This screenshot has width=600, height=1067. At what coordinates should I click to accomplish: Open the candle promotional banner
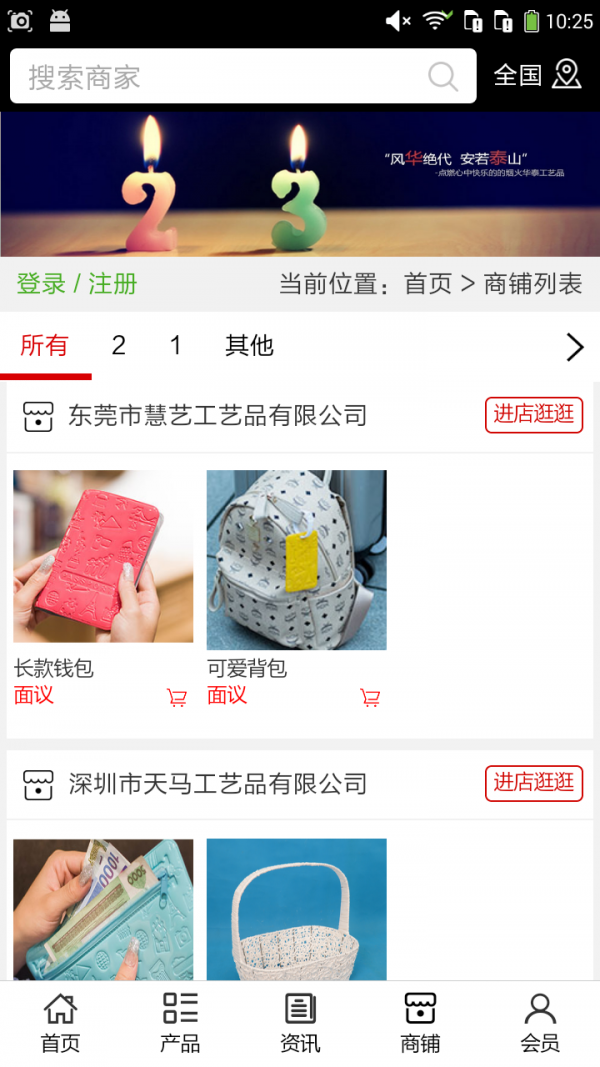click(300, 184)
